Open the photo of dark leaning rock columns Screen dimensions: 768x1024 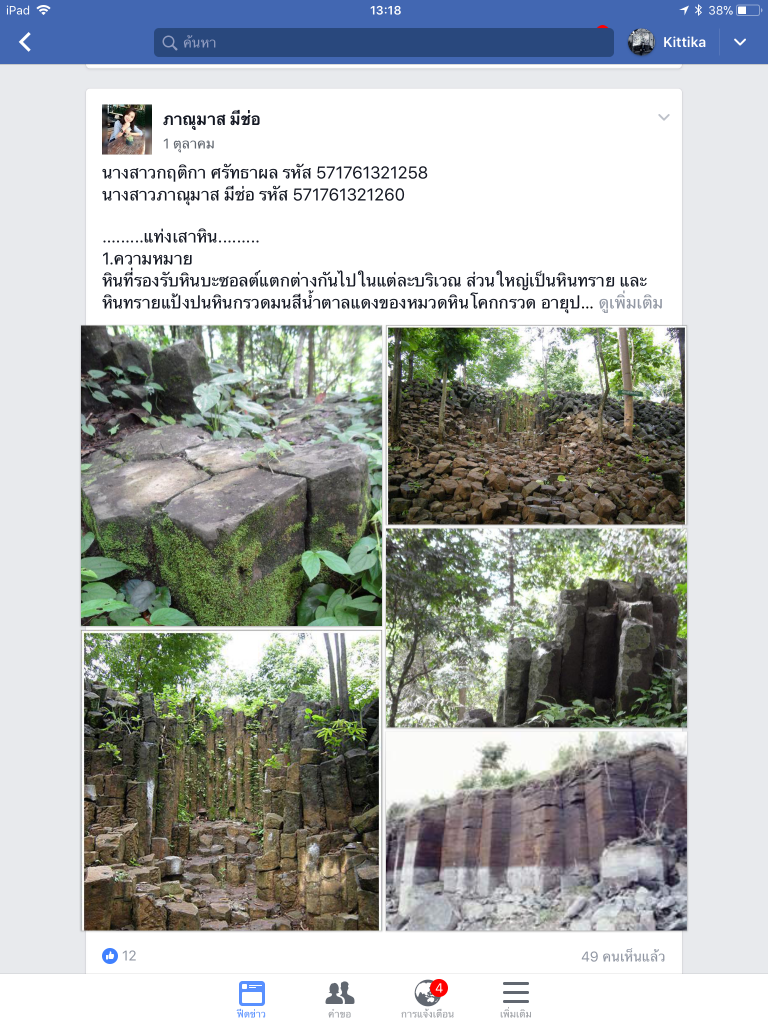pos(536,627)
